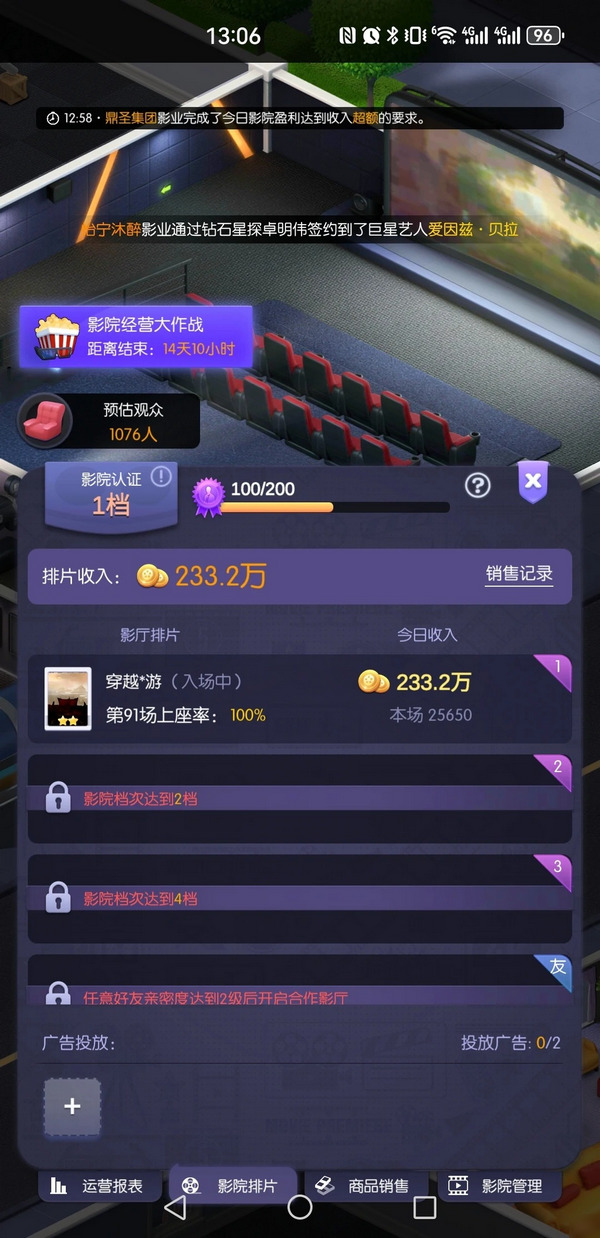Switch to the 影院排片 tab
Image resolution: width=600 pixels, height=1238 pixels.
pyautogui.click(x=233, y=1186)
